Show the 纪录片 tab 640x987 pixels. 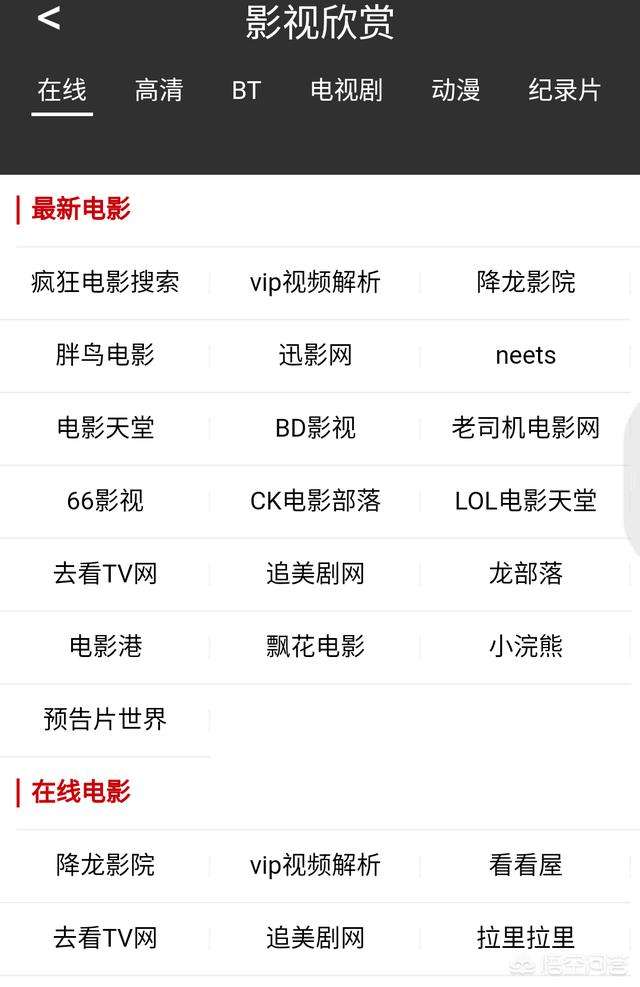(564, 90)
